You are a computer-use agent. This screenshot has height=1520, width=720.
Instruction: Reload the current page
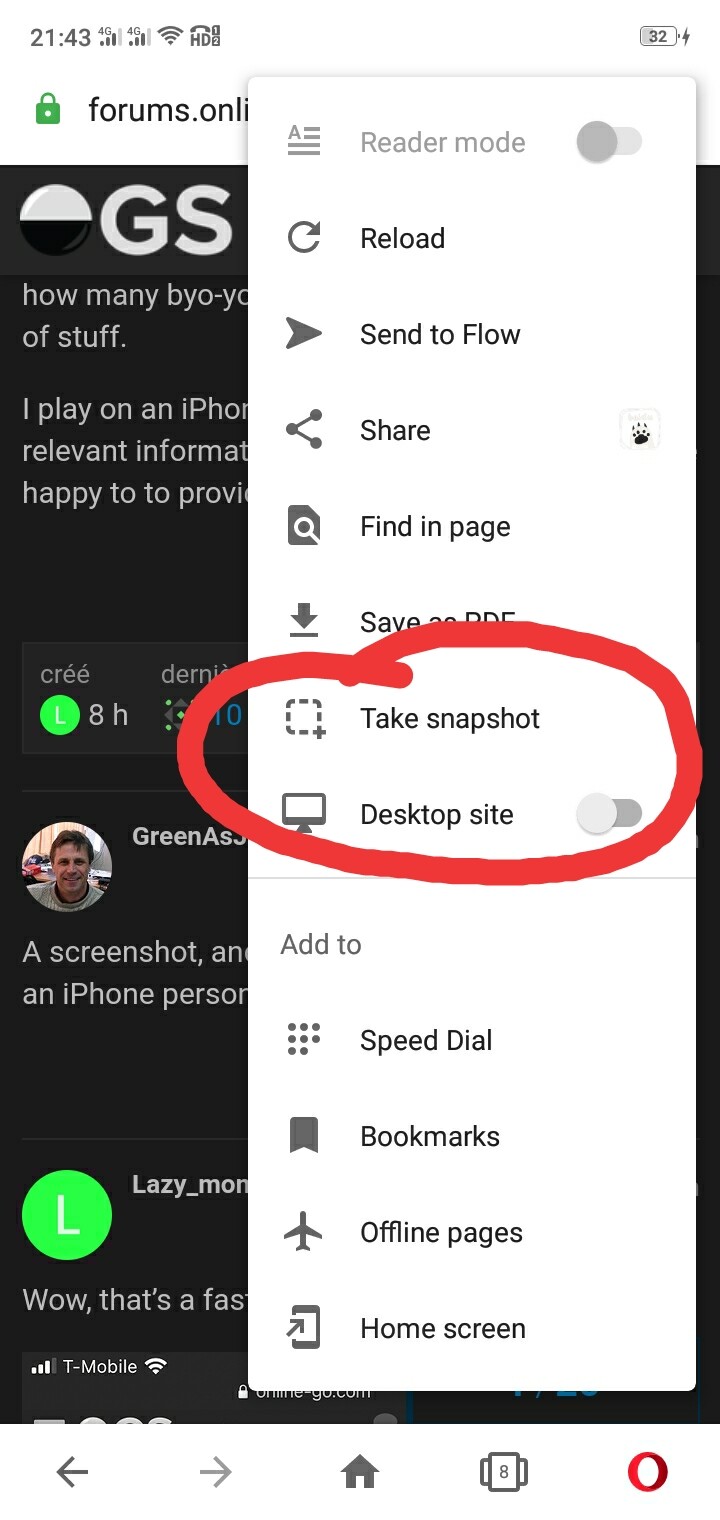tap(471, 238)
